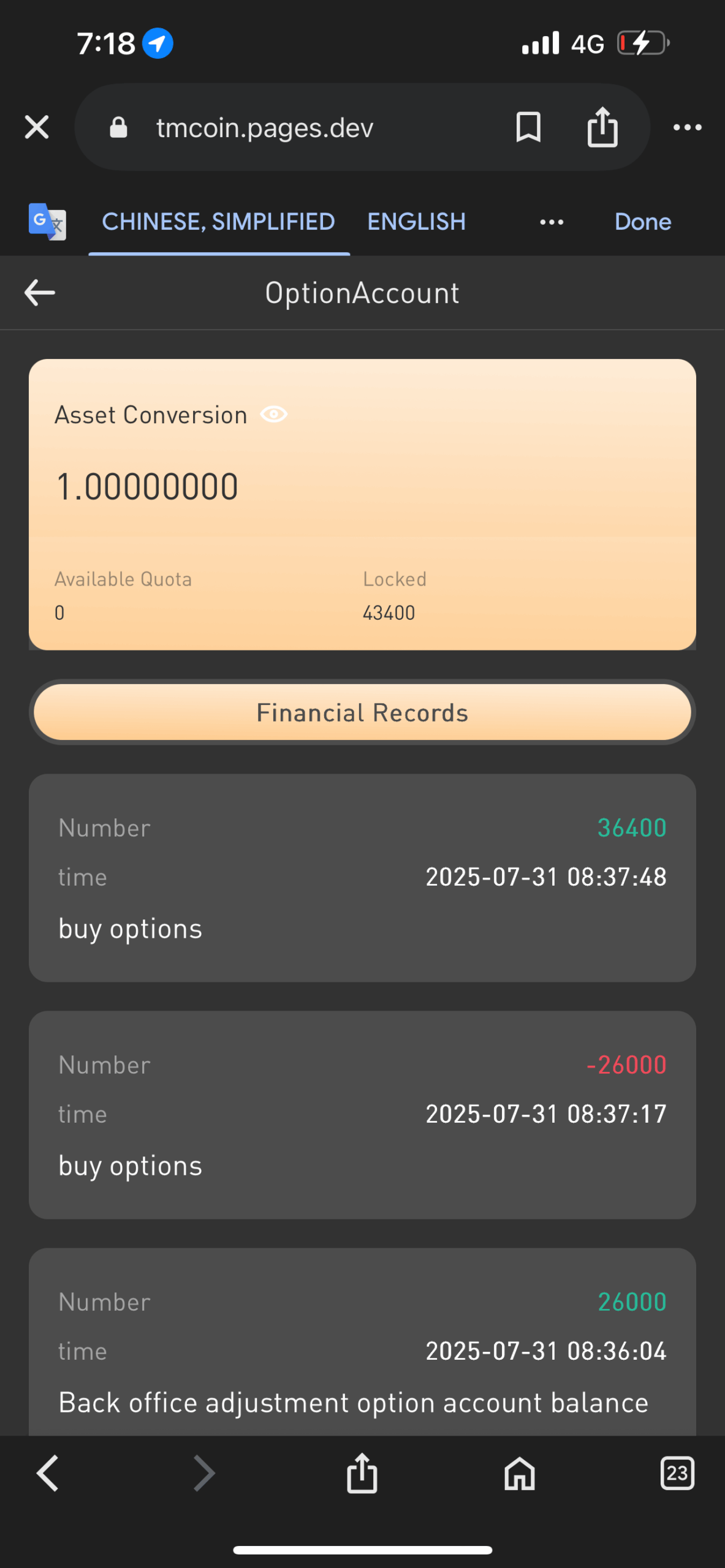Go to the browser home page
Image resolution: width=725 pixels, height=1568 pixels.
(520, 1473)
